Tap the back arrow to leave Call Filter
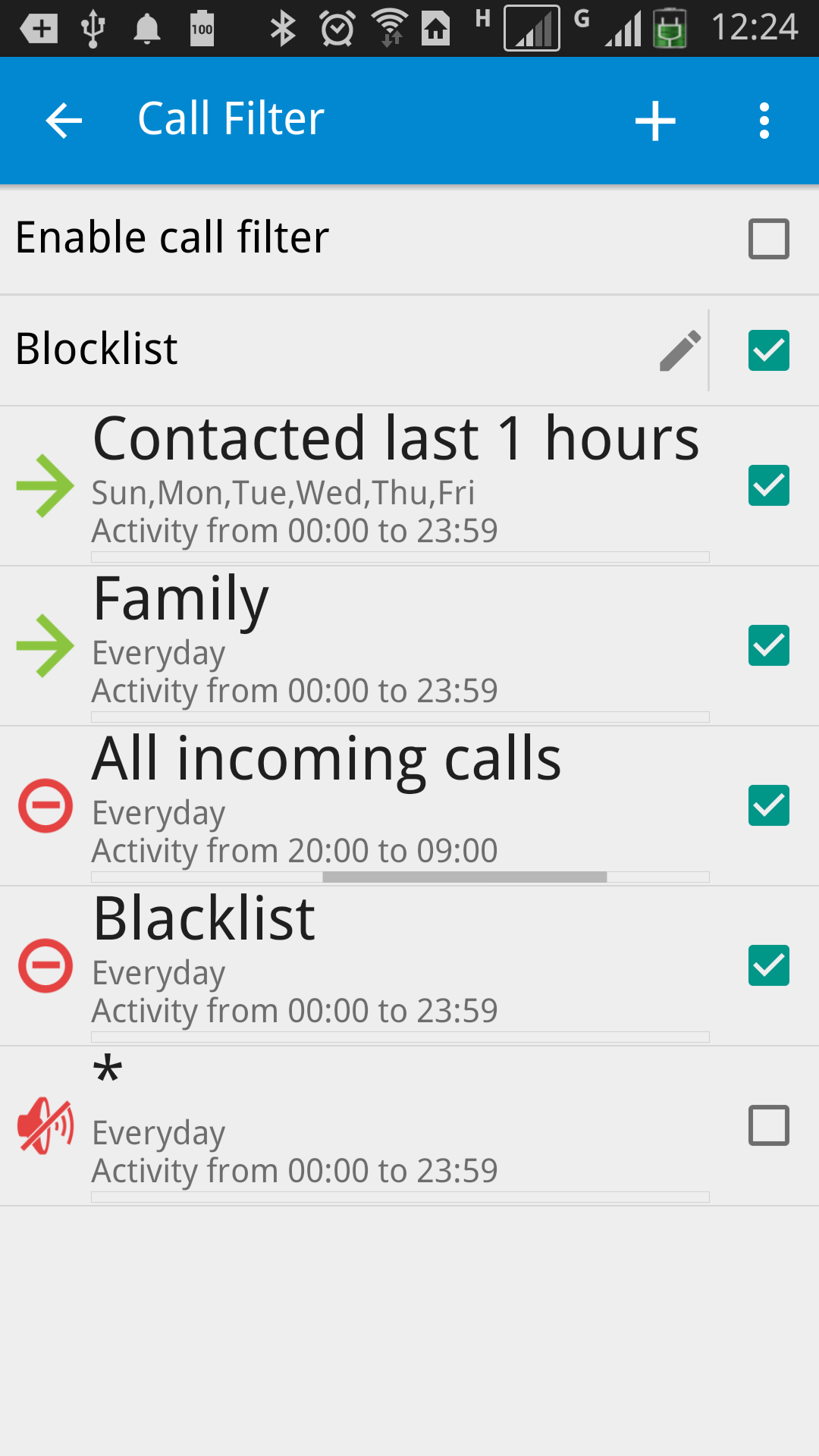 pyautogui.click(x=63, y=121)
